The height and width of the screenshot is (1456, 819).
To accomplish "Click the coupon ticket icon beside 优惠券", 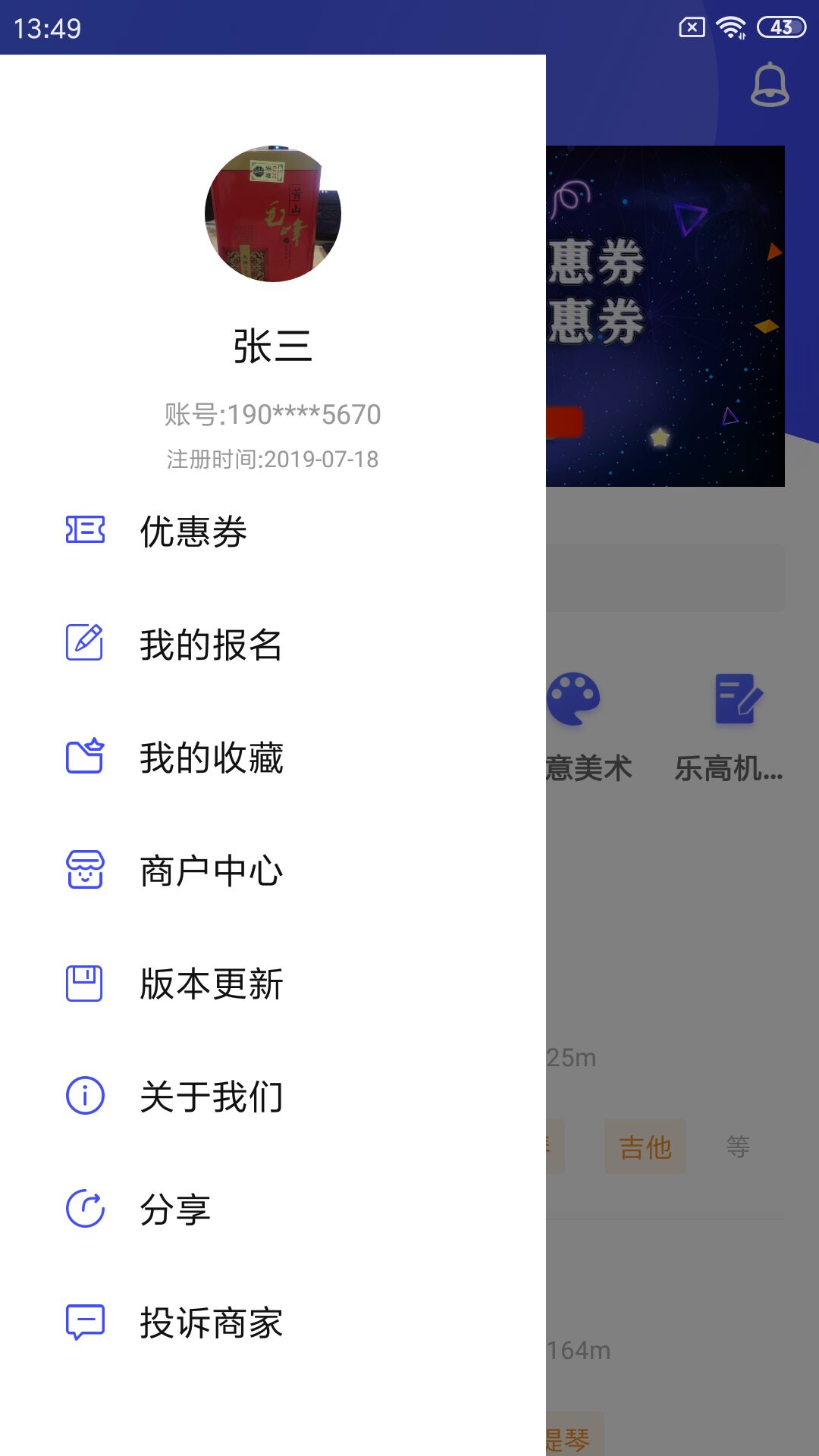I will coord(86,531).
